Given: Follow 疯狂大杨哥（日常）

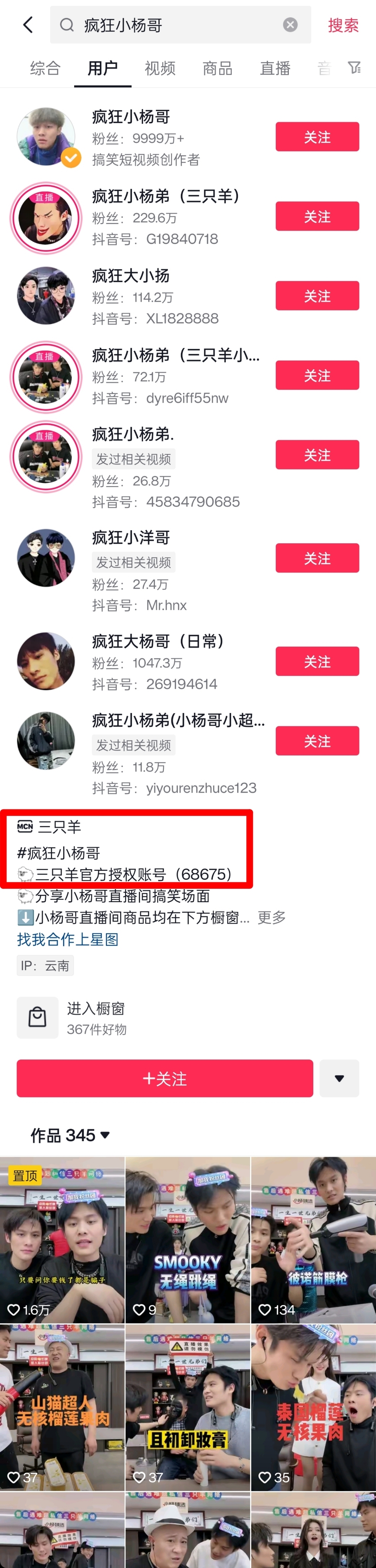Looking at the screenshot, I should [317, 662].
